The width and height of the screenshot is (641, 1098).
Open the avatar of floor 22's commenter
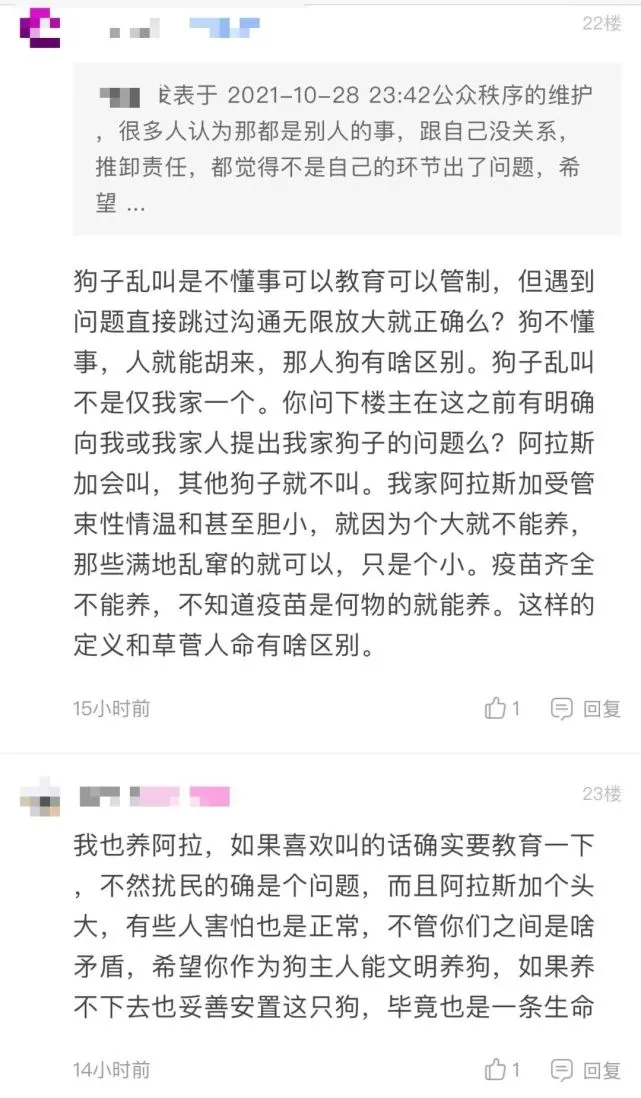tap(39, 27)
